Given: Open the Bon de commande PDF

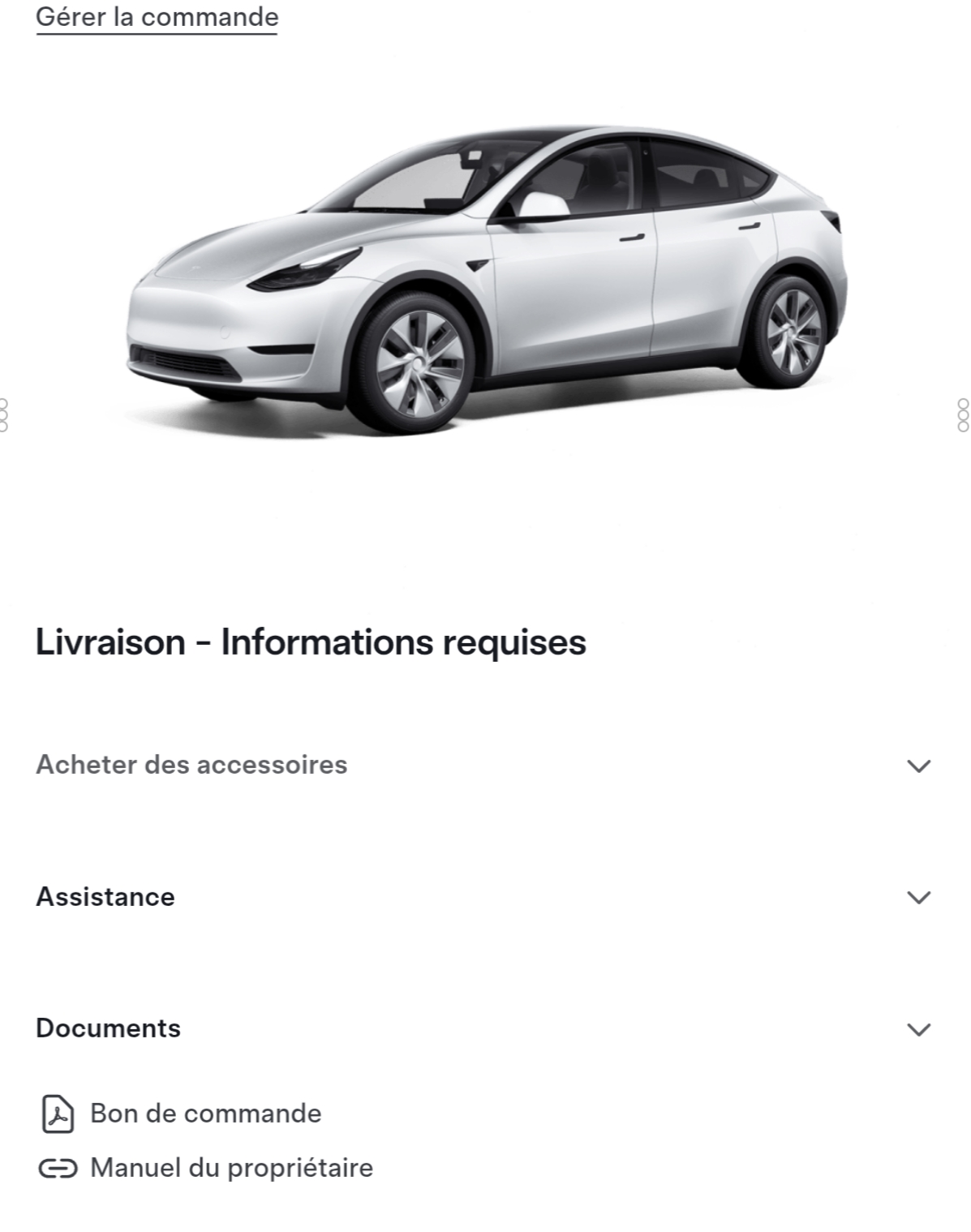Looking at the screenshot, I should click(204, 1114).
